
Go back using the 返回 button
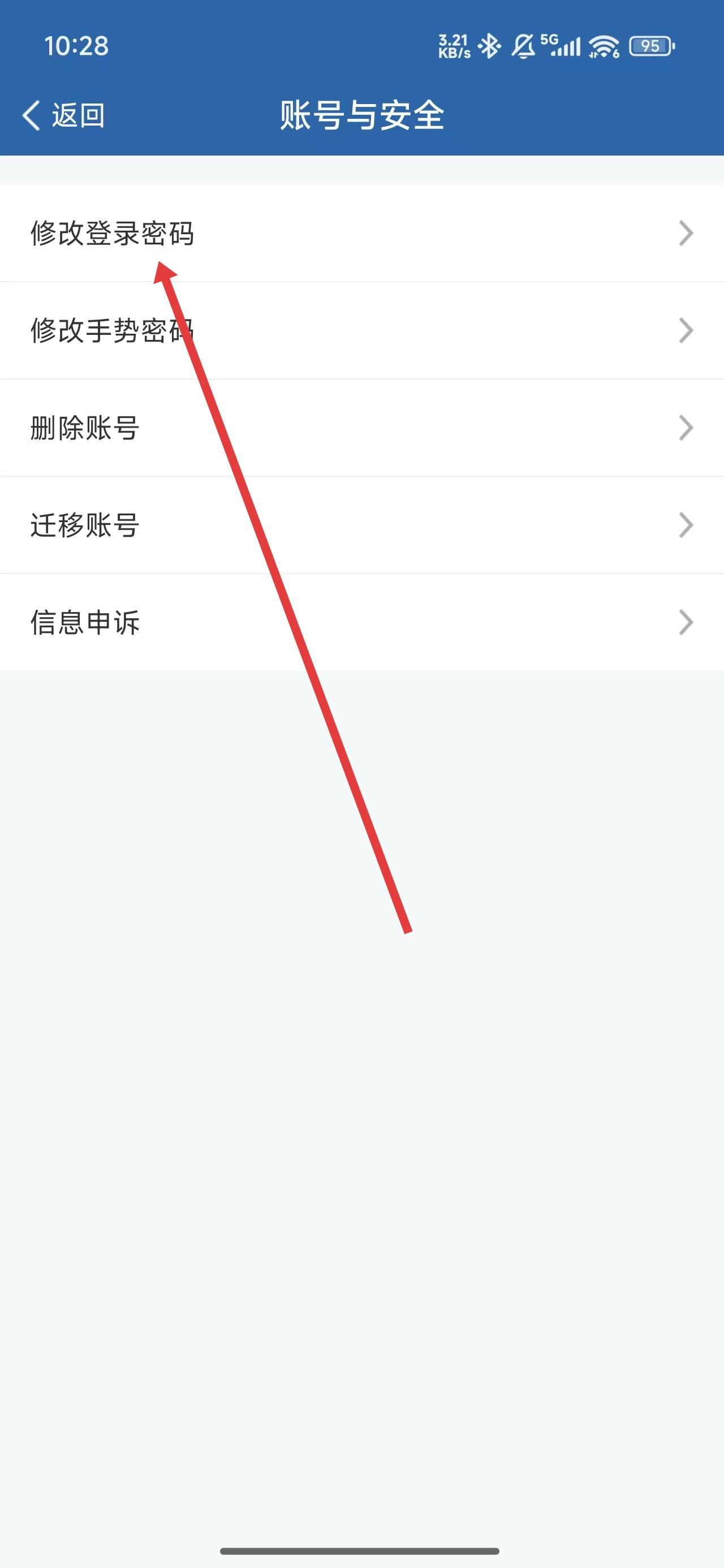click(x=64, y=115)
